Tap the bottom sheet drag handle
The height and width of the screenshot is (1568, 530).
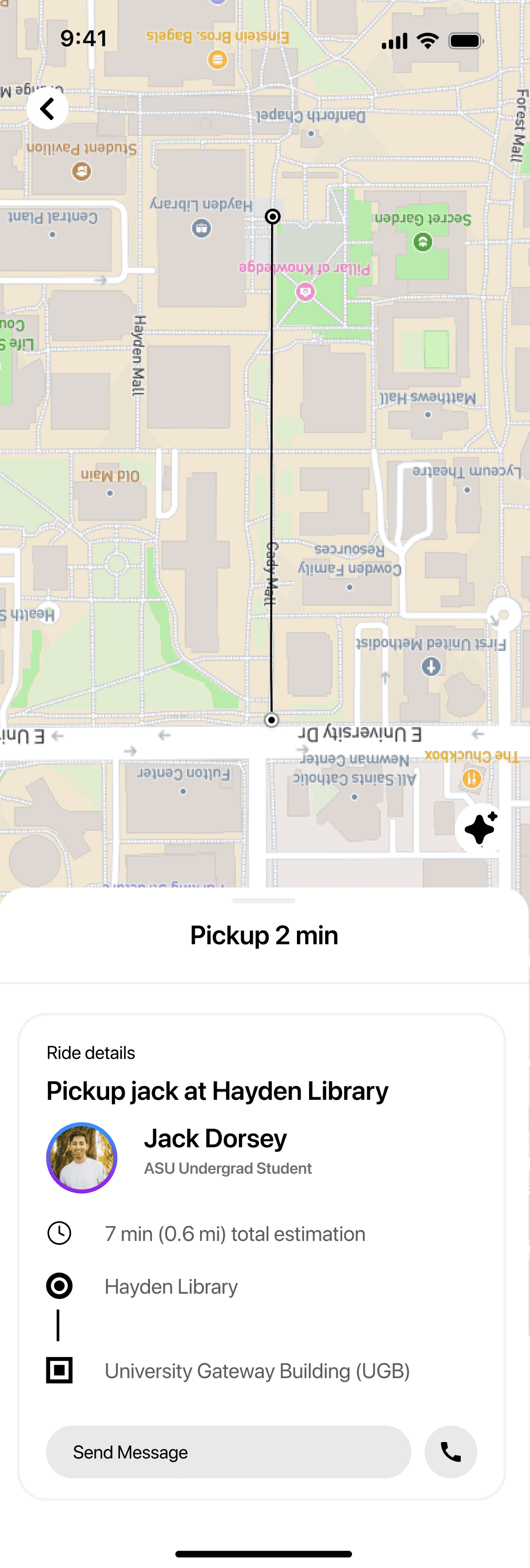pos(264,900)
